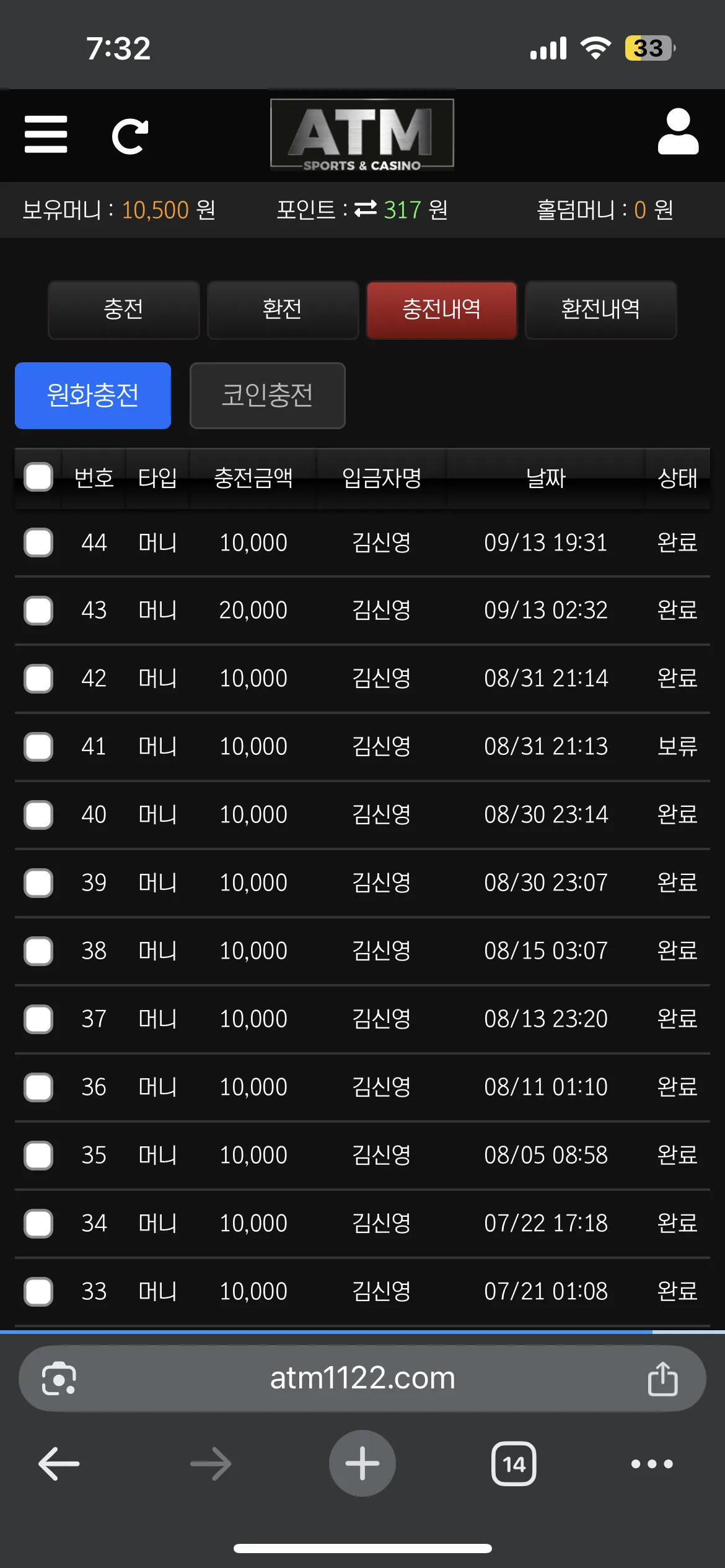Check the select-all box in table header

[38, 477]
